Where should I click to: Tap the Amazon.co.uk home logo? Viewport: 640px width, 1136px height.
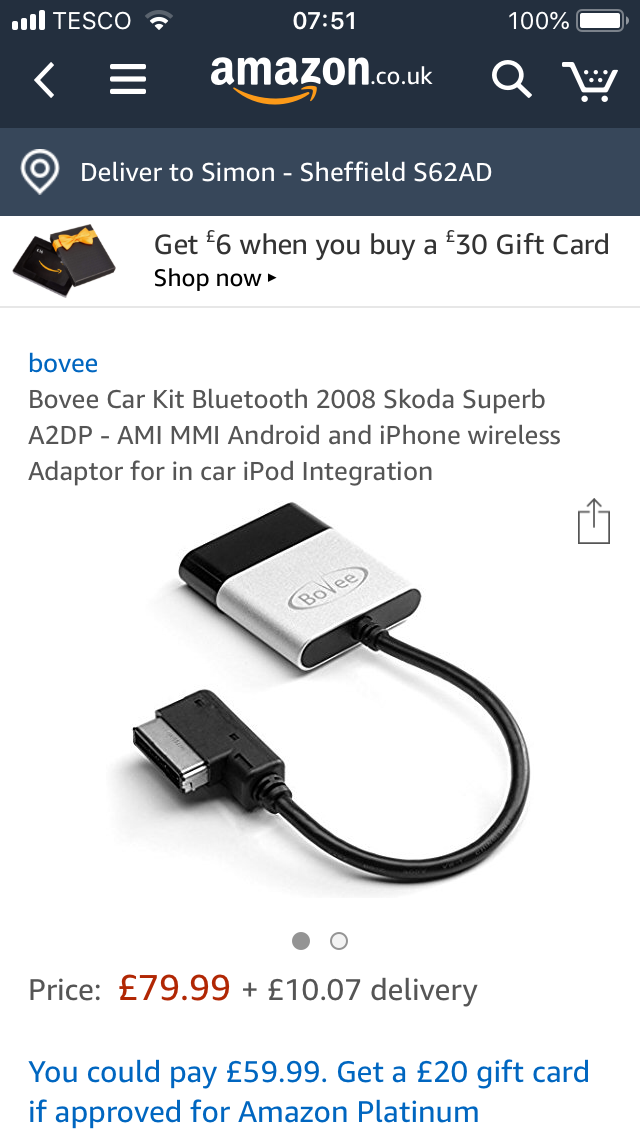click(x=321, y=78)
